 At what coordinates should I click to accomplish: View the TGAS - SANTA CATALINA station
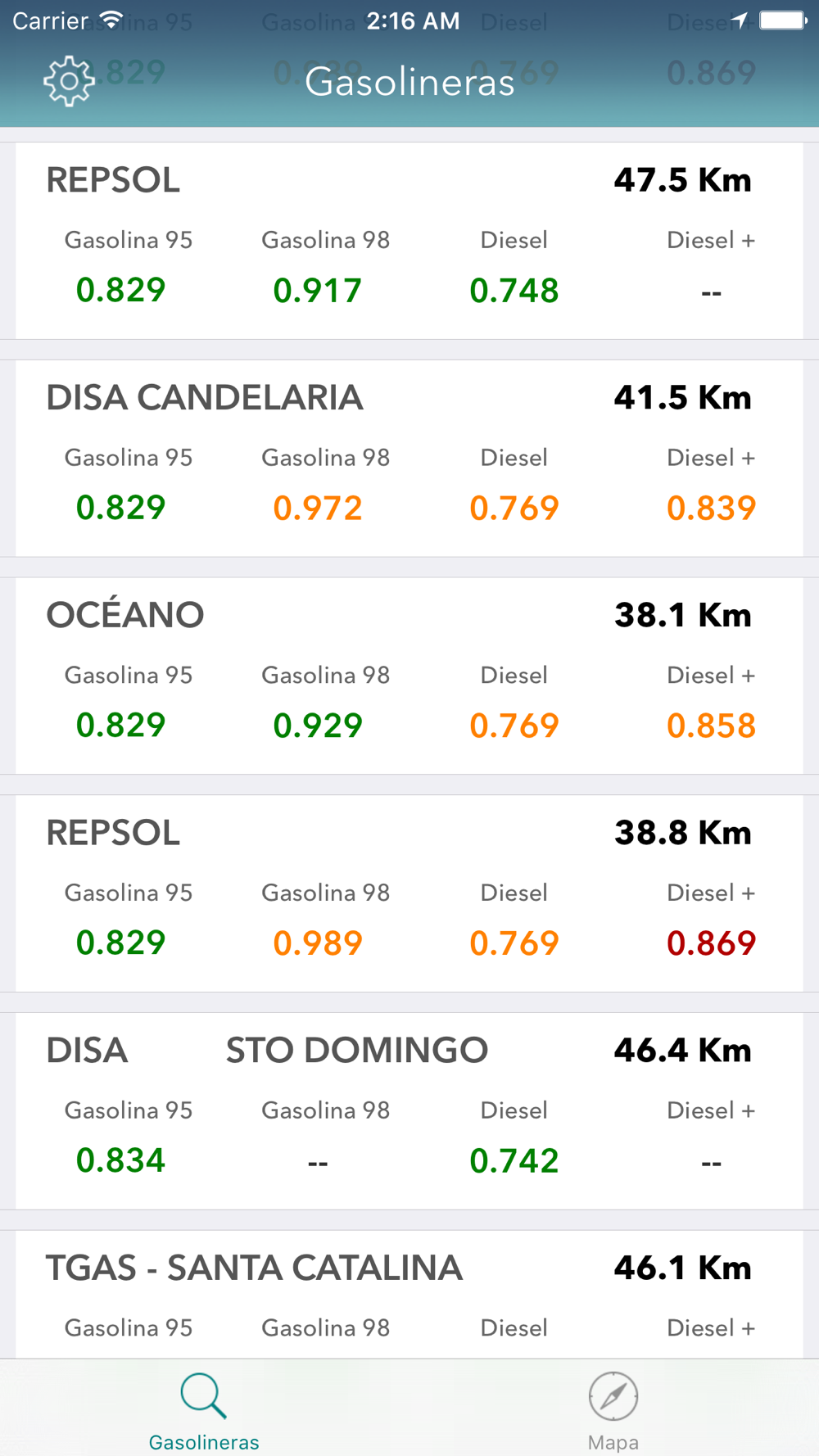(x=409, y=1295)
